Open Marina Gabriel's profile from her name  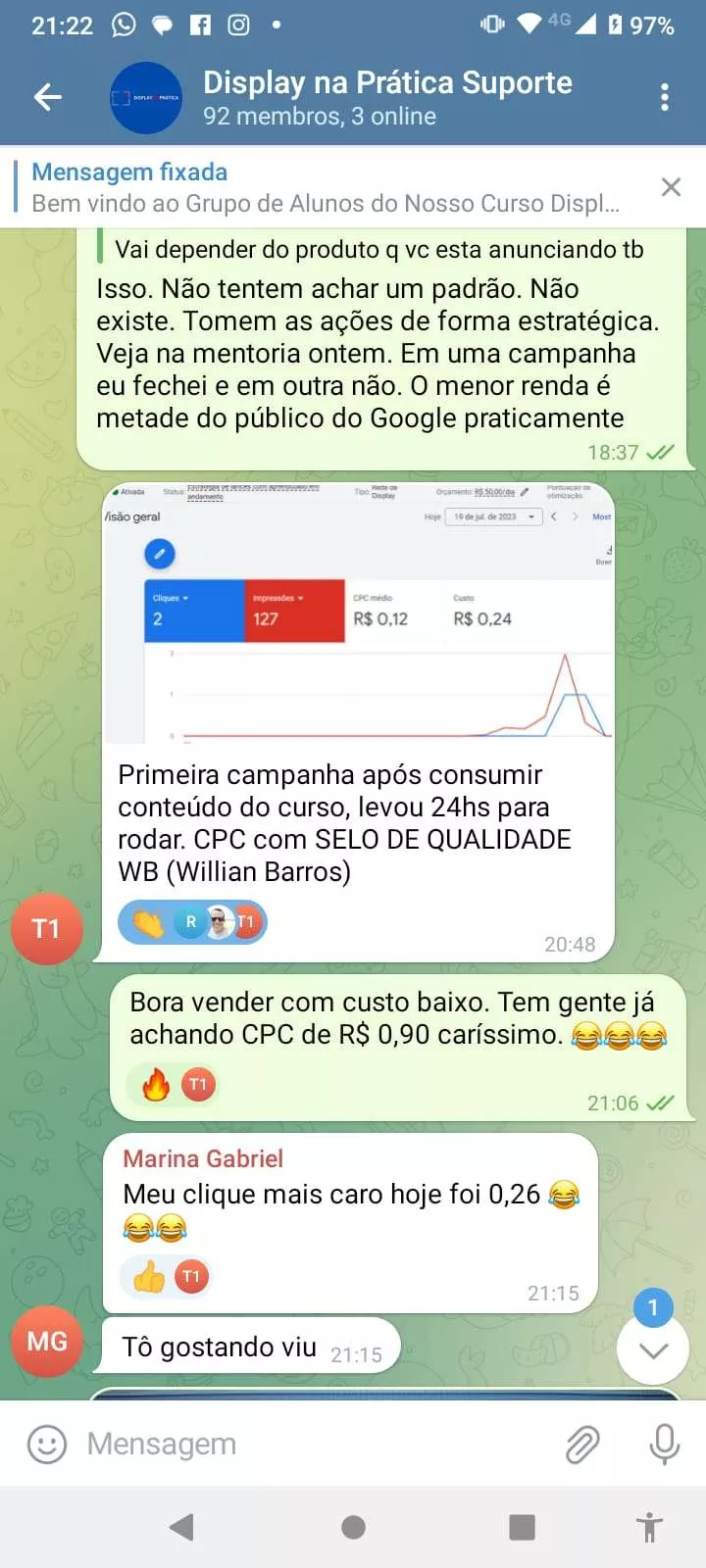click(x=203, y=1159)
